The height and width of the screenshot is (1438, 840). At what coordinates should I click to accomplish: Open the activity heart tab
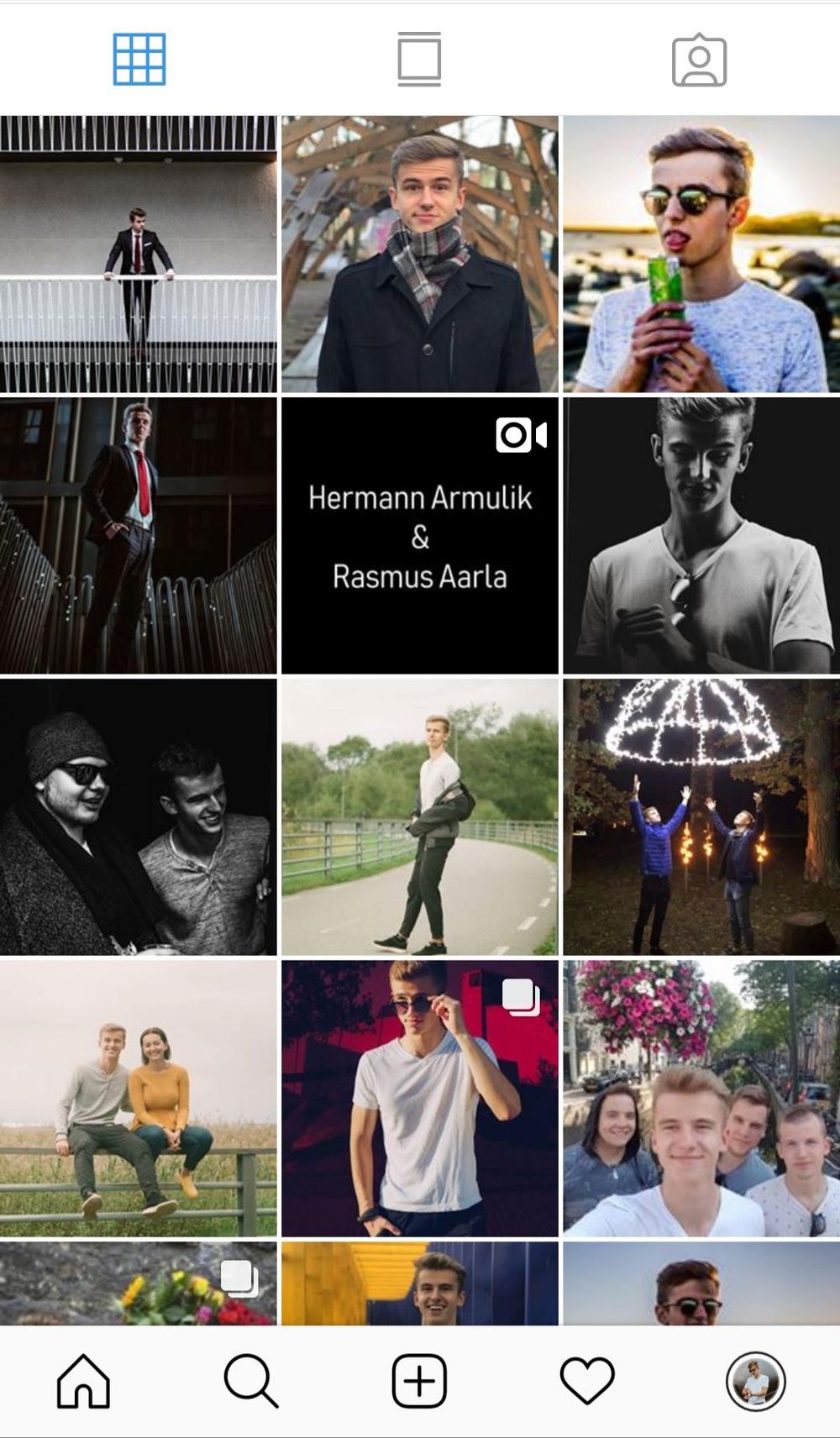tap(587, 1381)
